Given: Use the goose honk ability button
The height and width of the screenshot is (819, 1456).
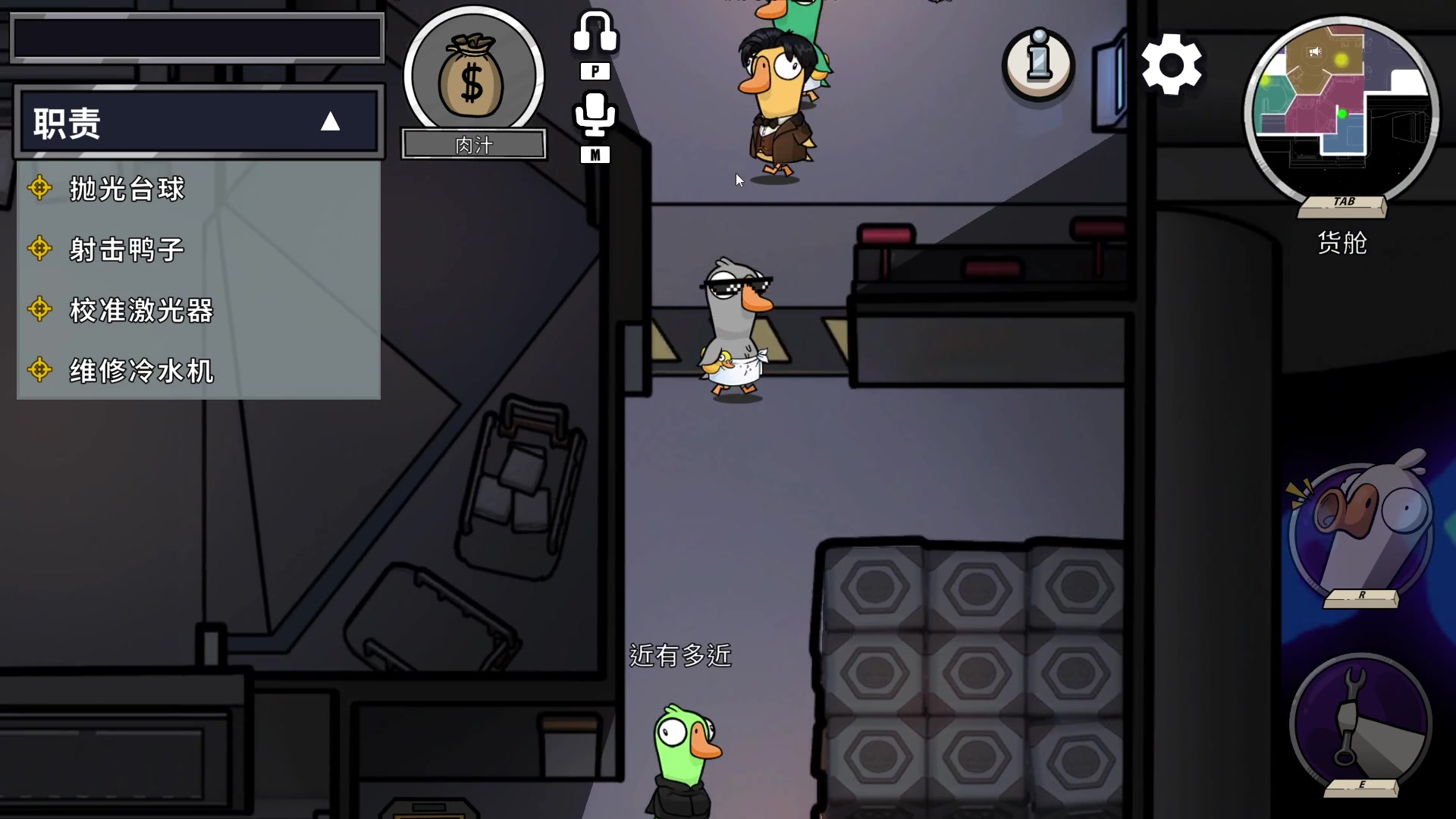Looking at the screenshot, I should pyautogui.click(x=1360, y=531).
